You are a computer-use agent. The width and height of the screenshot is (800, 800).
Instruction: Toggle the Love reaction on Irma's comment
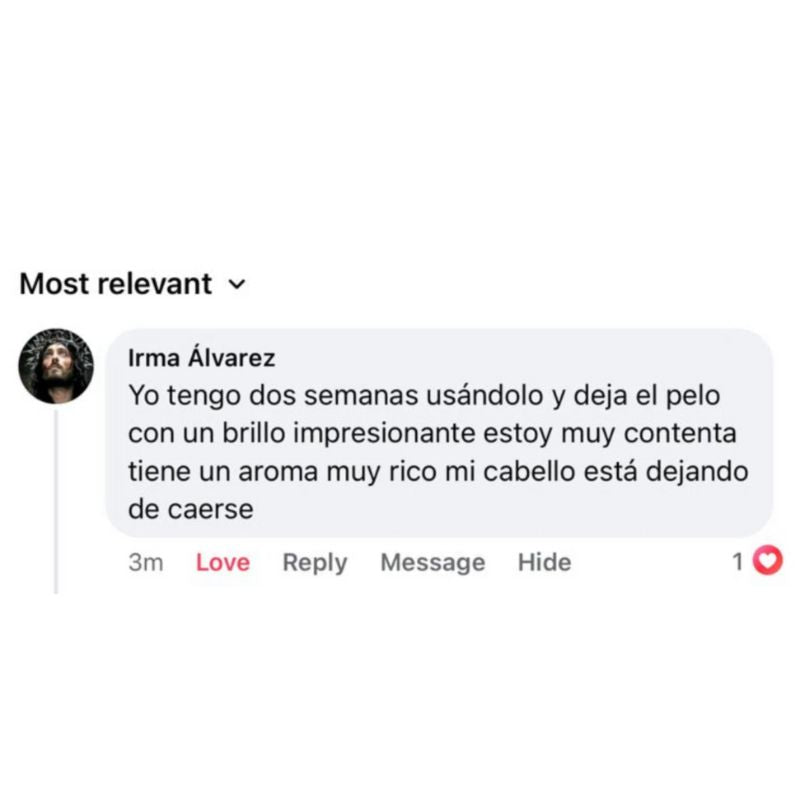pos(222,563)
